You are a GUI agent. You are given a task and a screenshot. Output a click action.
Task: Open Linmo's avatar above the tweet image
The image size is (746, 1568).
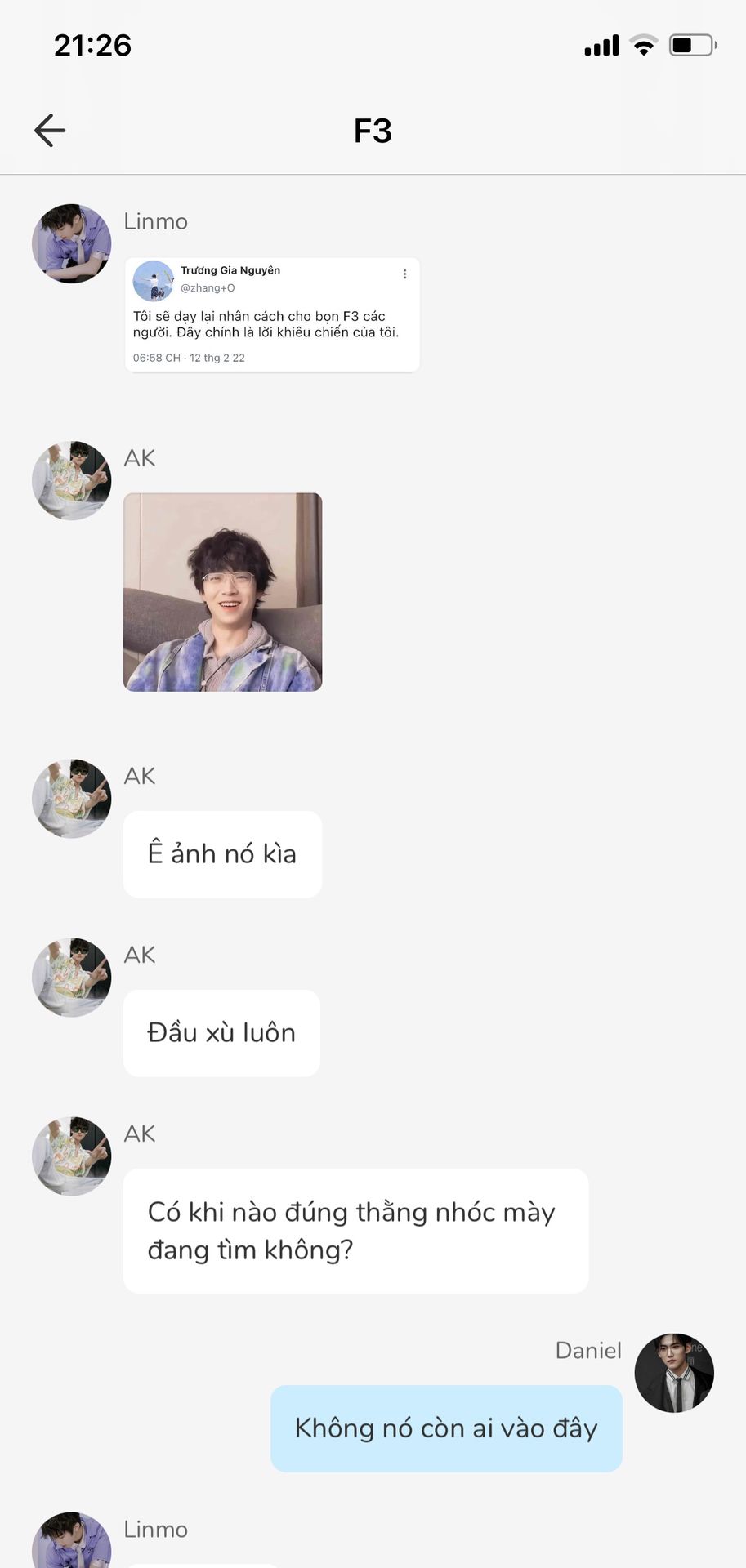pos(72,243)
